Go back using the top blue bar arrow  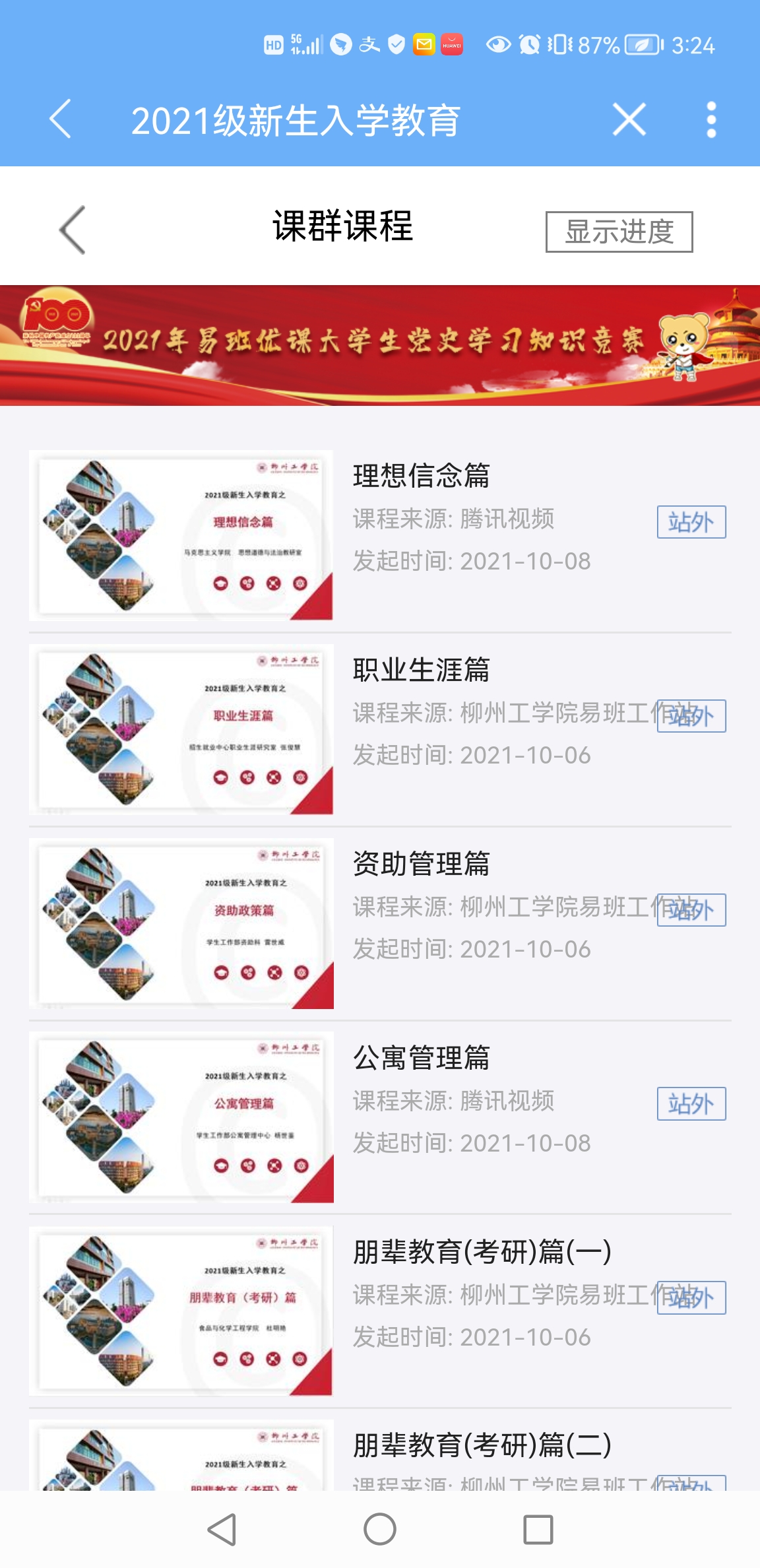61,119
